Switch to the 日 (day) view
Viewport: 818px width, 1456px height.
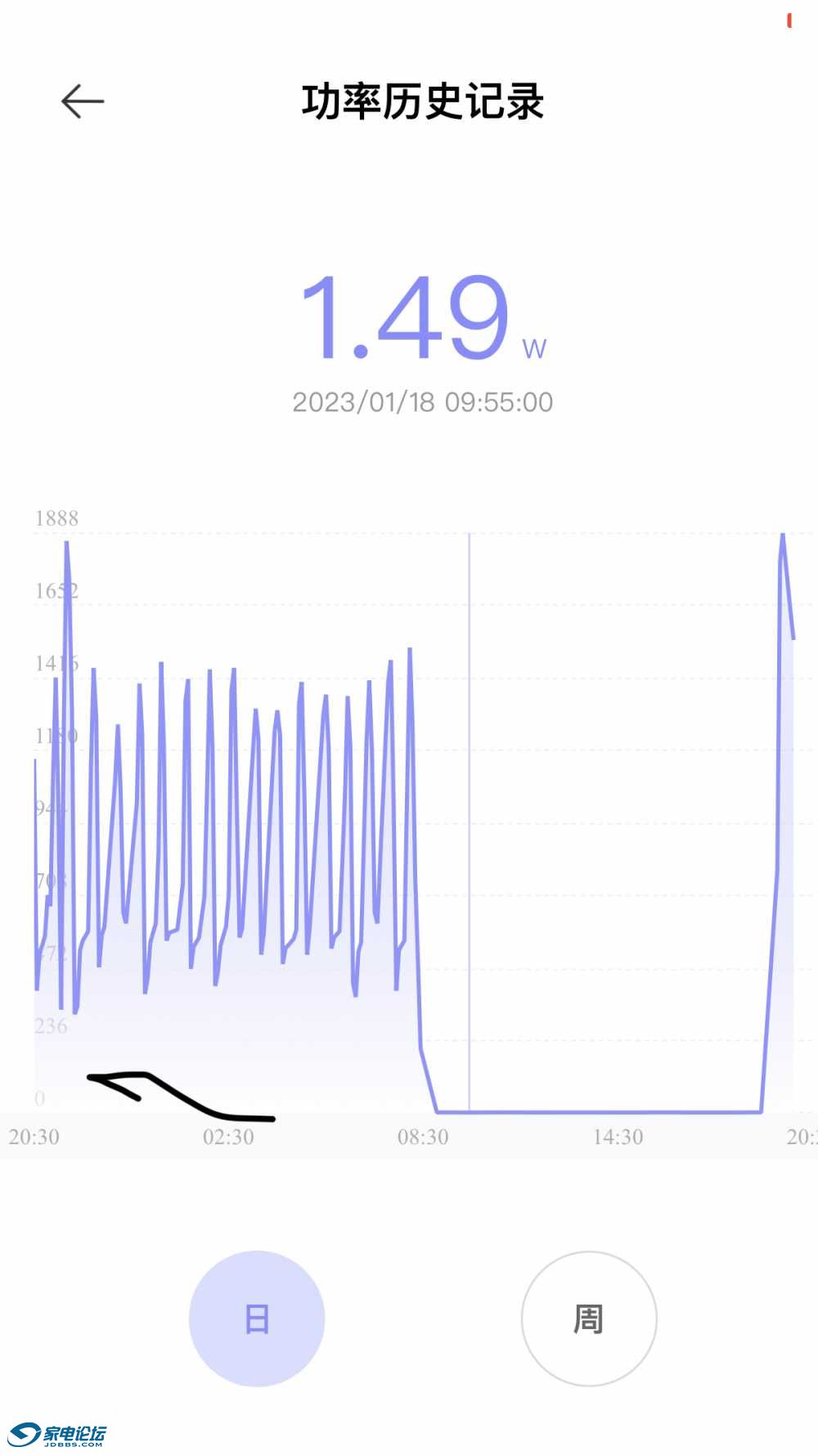[x=257, y=1319]
